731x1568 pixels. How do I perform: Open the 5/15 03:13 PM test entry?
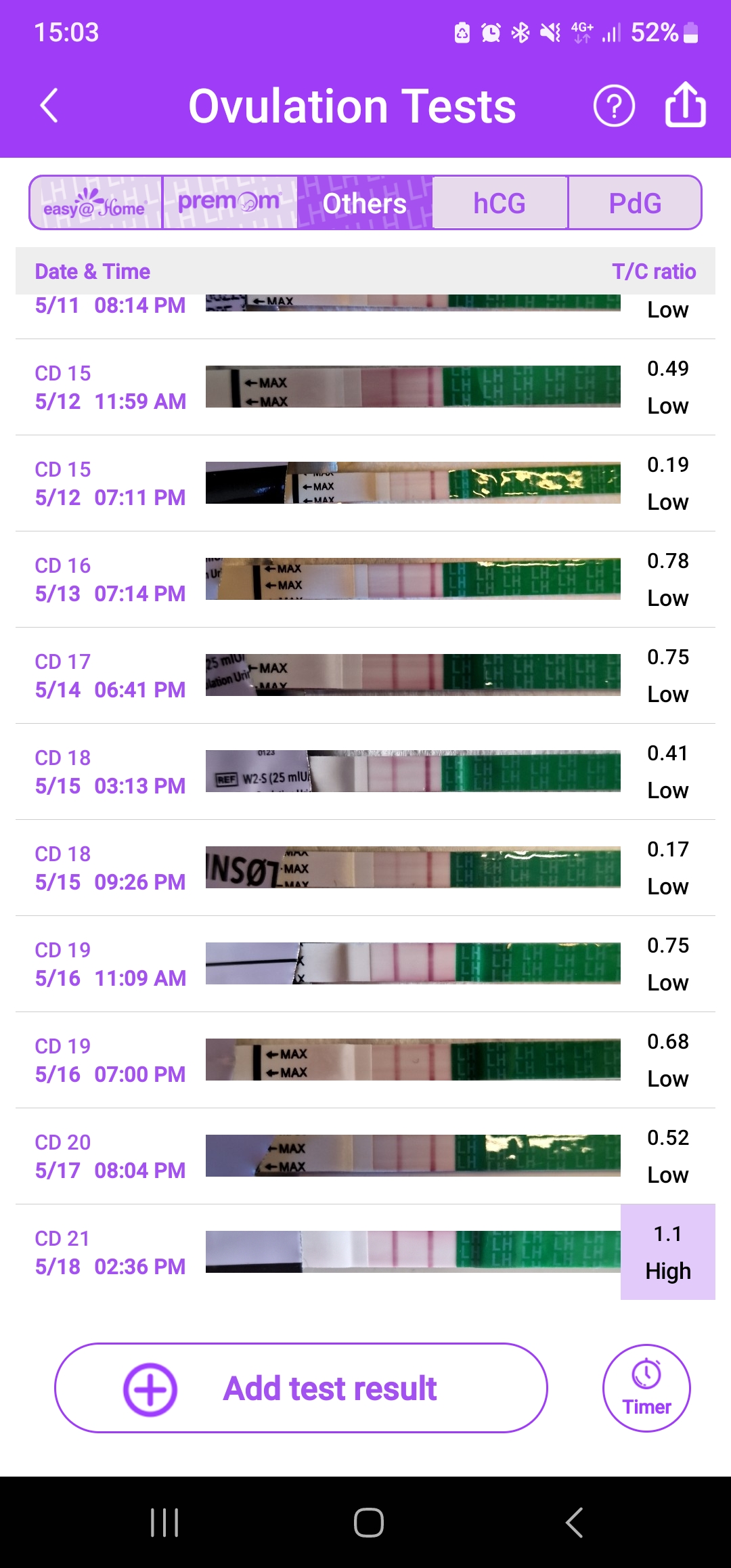(365, 772)
